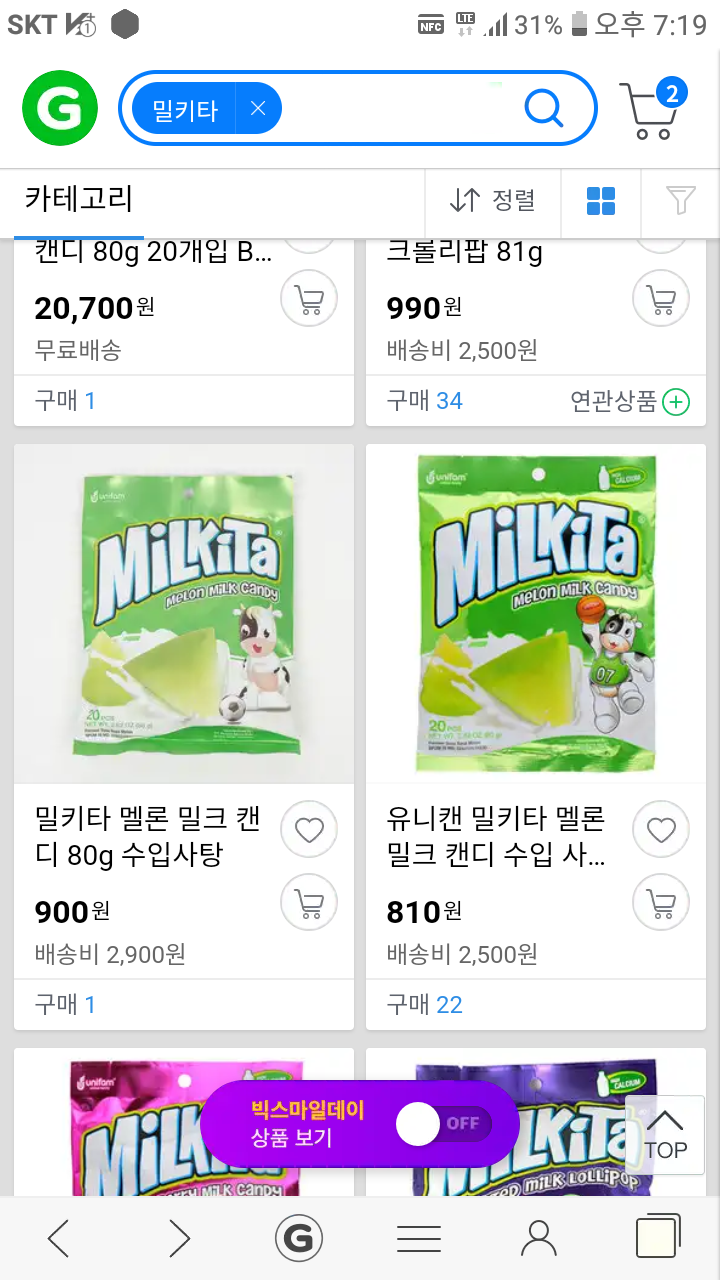Expand 연관상품 related products

[x=630, y=401]
